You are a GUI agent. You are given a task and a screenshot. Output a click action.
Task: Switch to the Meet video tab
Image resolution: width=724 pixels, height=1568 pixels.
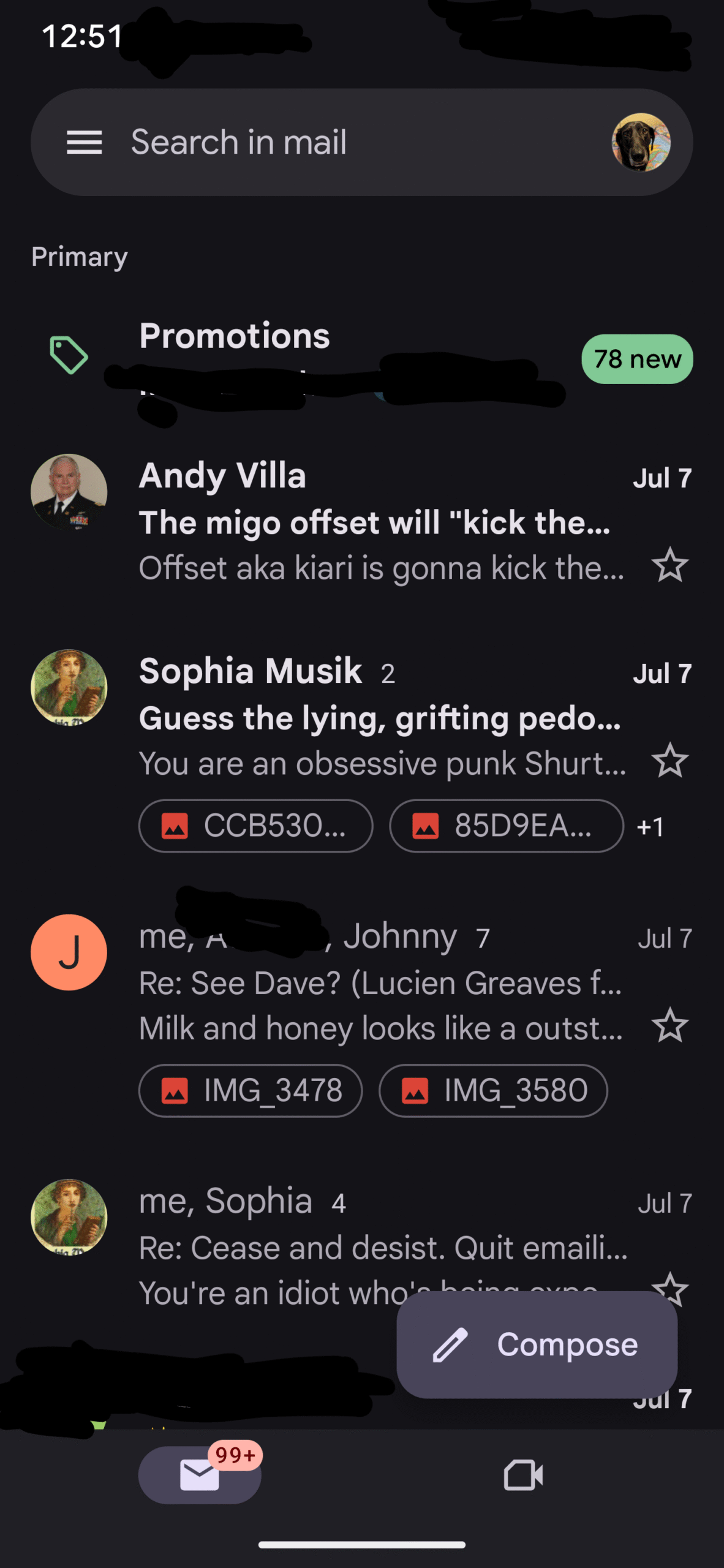(523, 1474)
